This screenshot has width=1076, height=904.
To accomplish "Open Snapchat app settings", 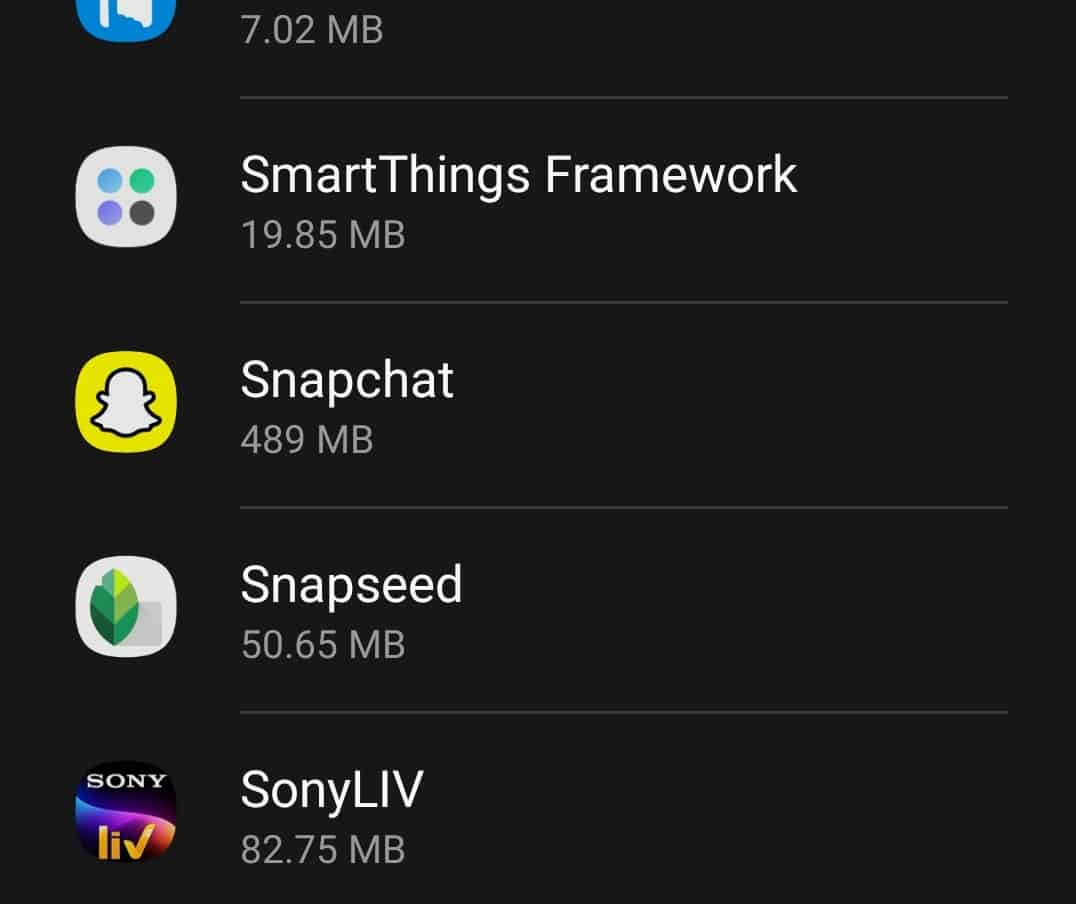I will pyautogui.click(x=347, y=403).
